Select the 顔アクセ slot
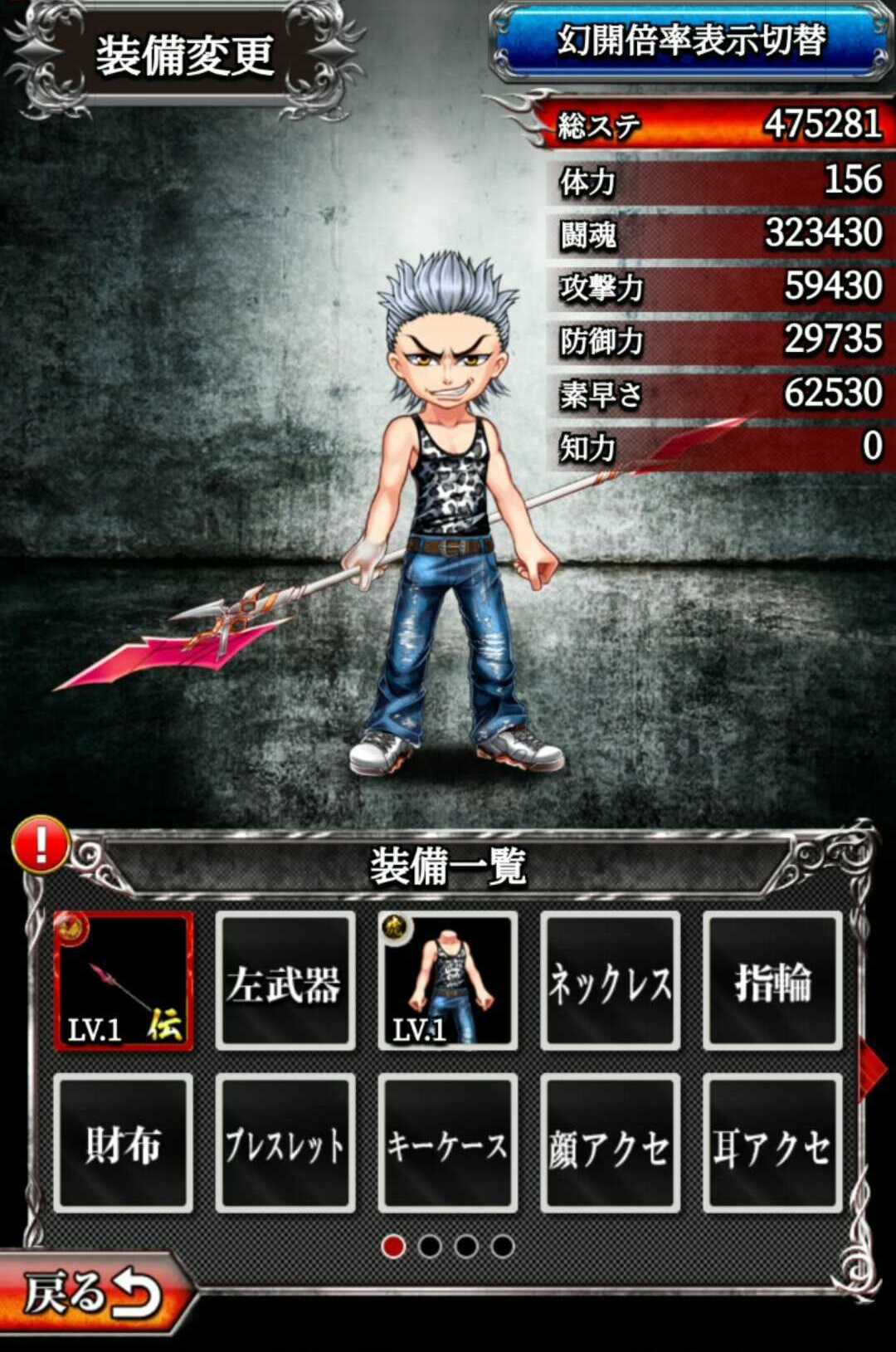This screenshot has height=1352, width=896. pos(610,1143)
